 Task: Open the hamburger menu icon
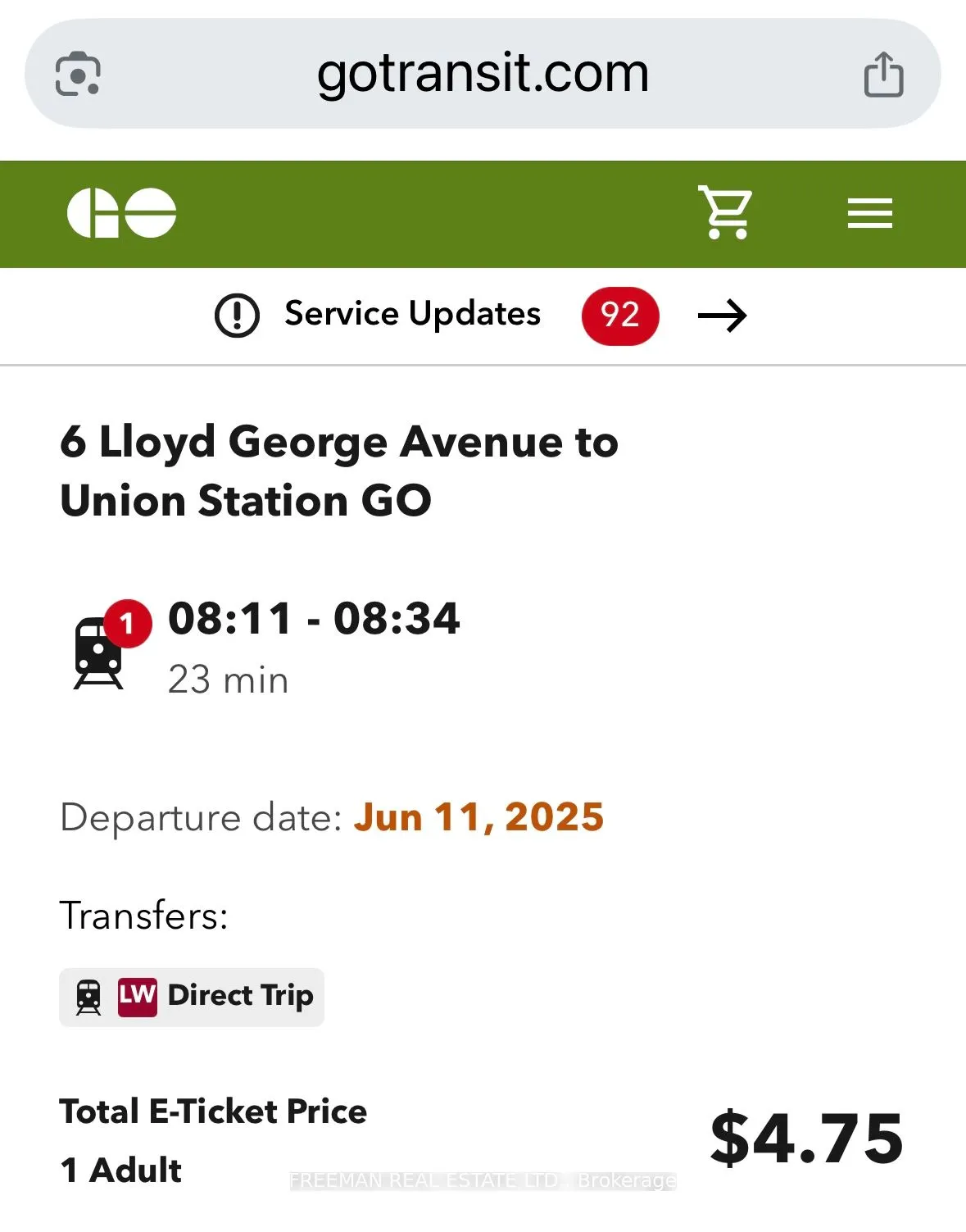click(870, 213)
